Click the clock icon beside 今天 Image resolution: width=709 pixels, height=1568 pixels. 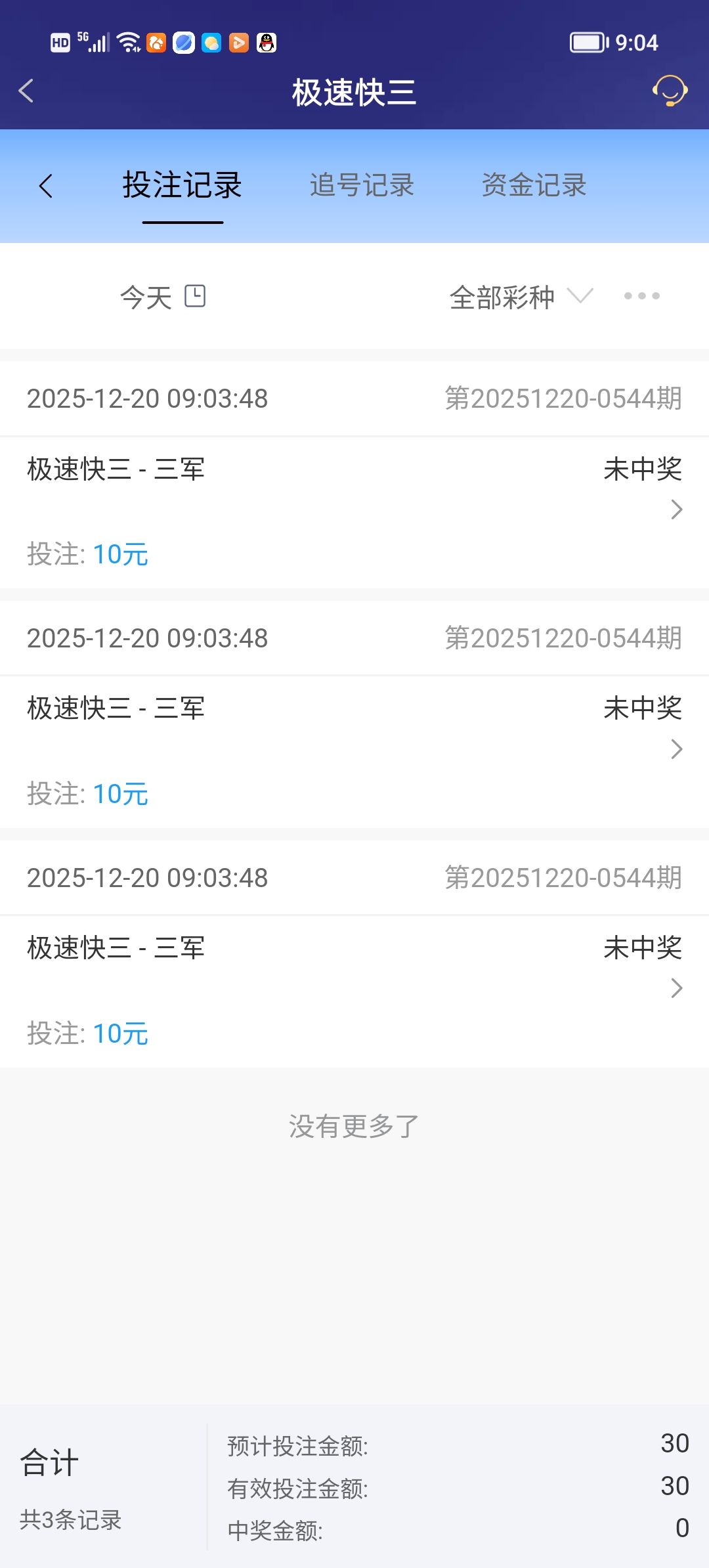pyautogui.click(x=196, y=296)
